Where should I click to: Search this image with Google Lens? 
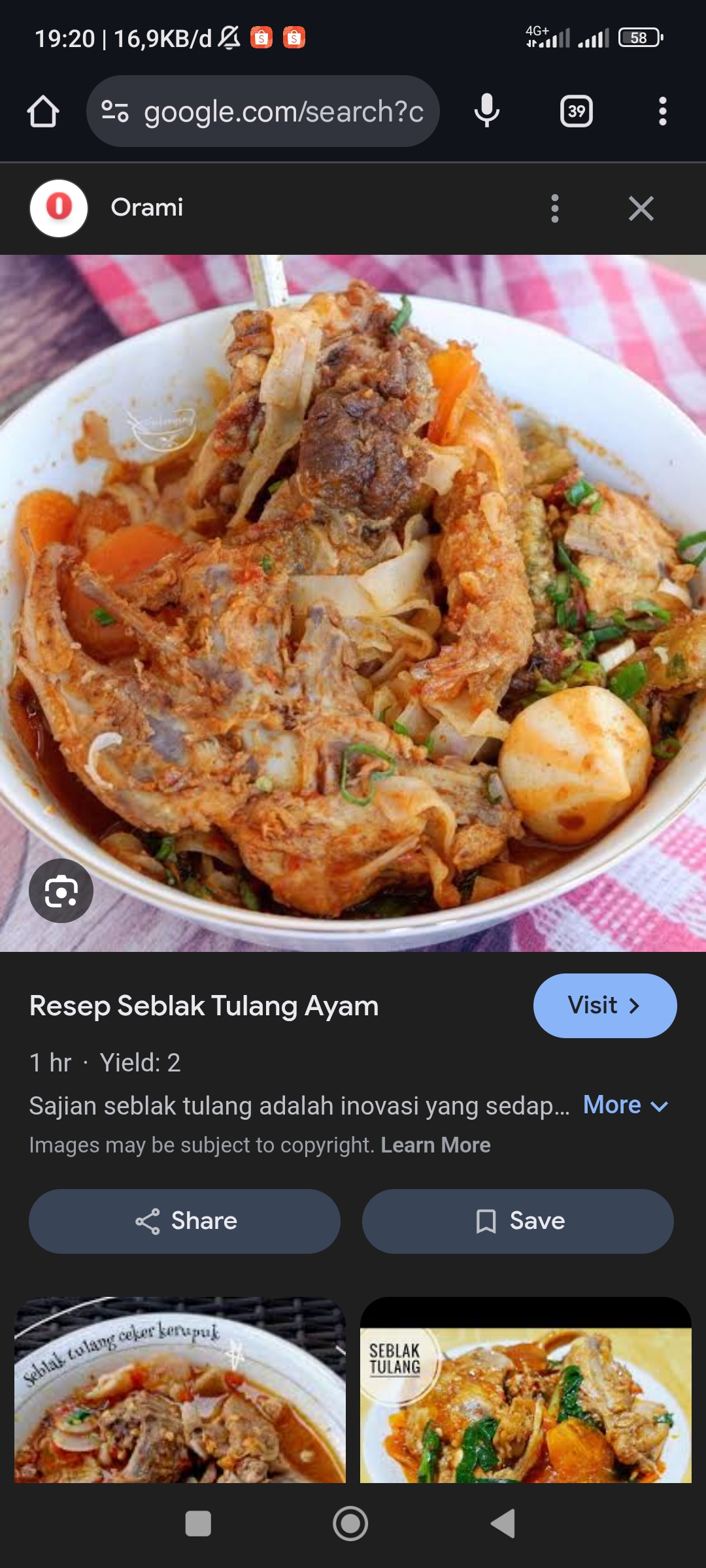click(61, 890)
